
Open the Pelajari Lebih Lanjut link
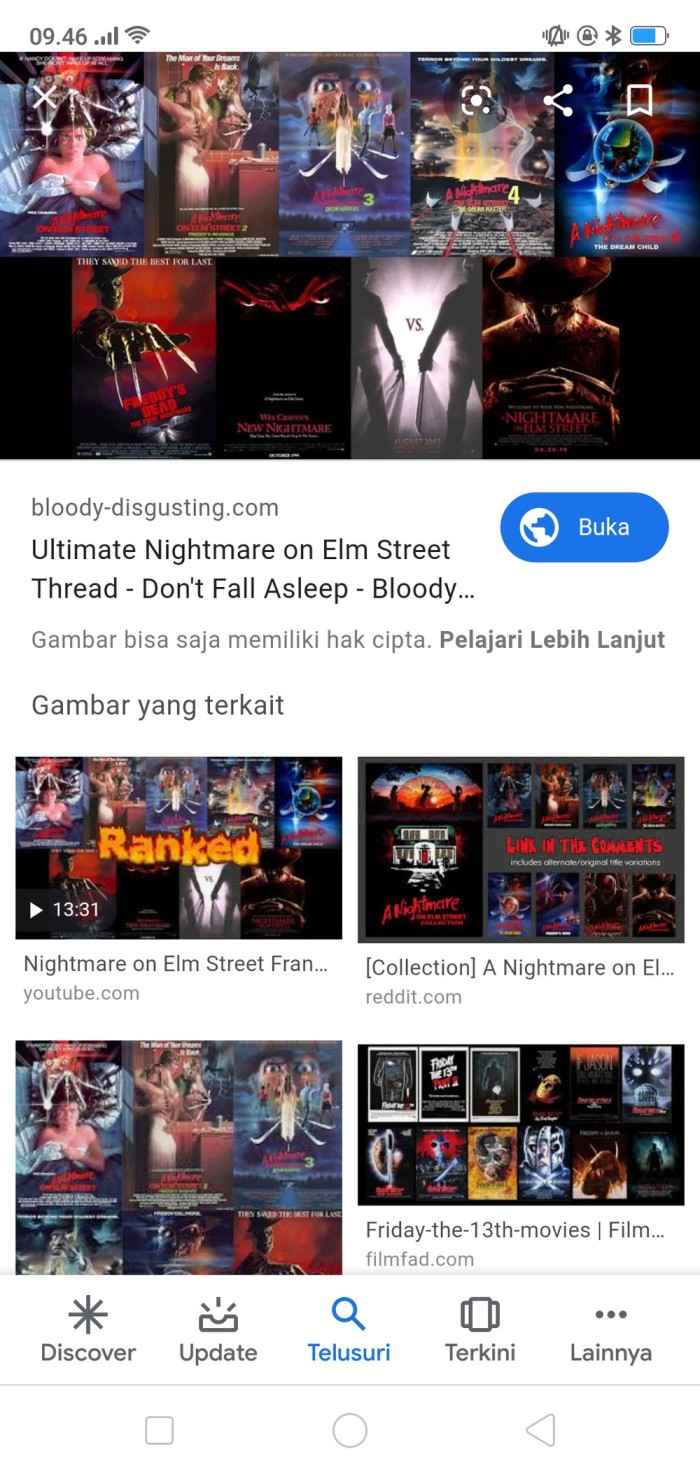552,640
